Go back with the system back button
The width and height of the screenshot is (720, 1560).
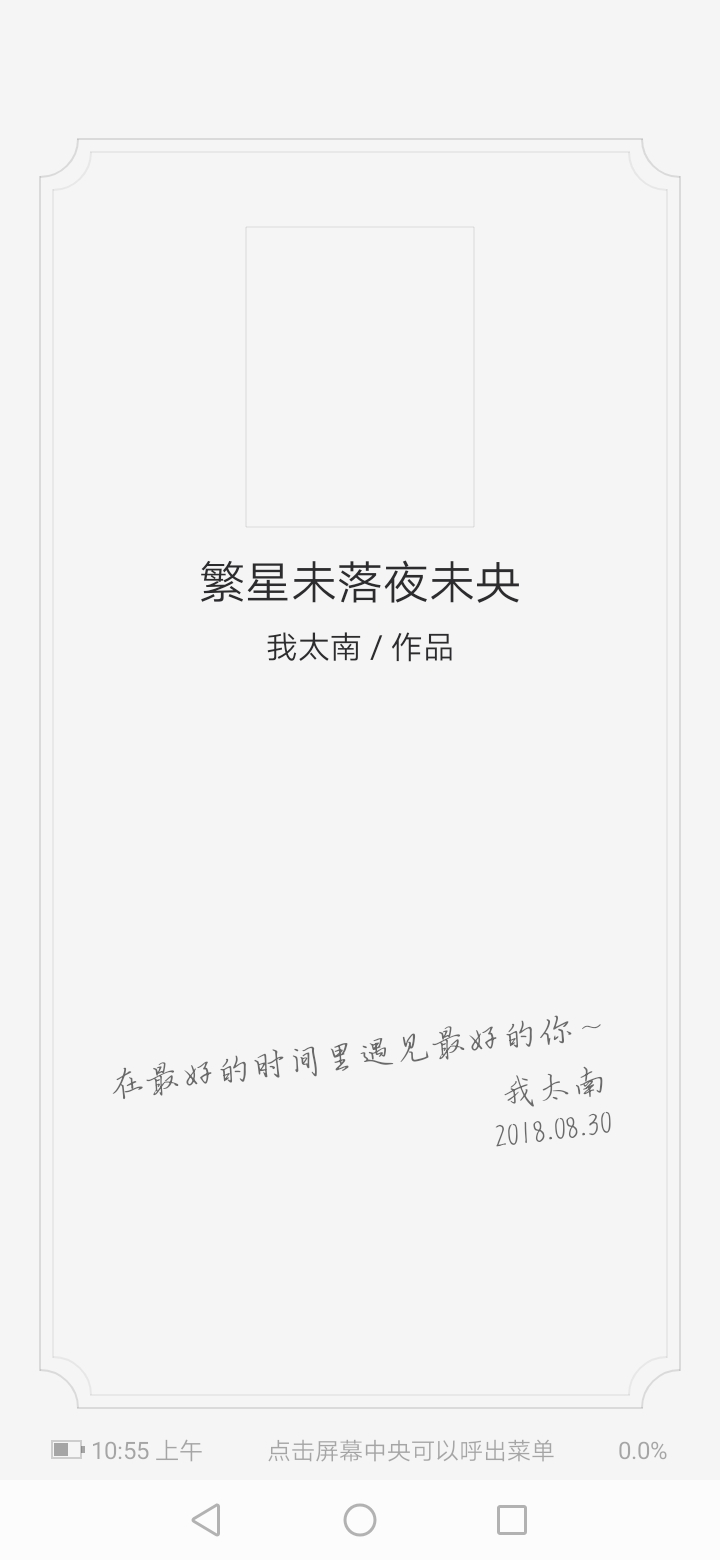(x=206, y=1520)
